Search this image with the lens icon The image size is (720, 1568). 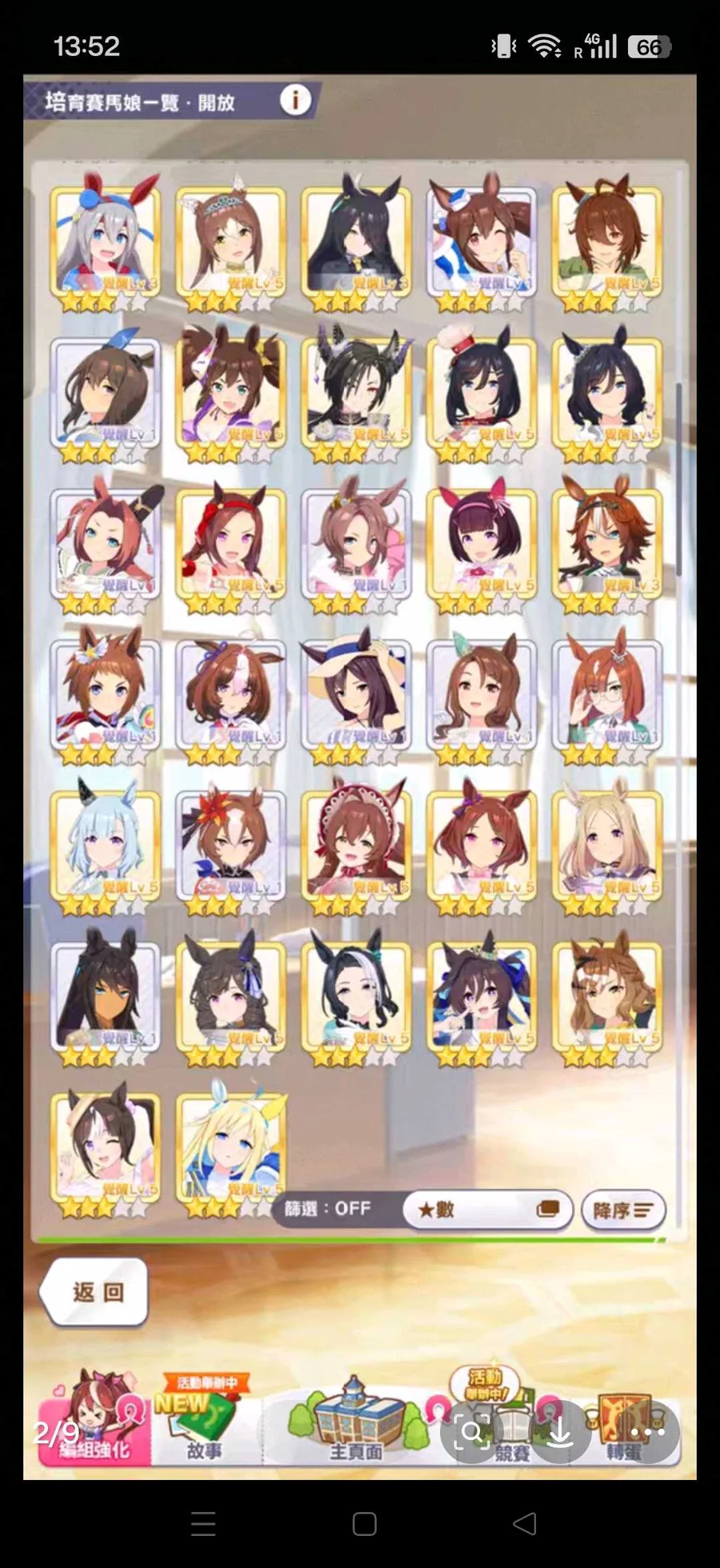pyautogui.click(x=471, y=1432)
